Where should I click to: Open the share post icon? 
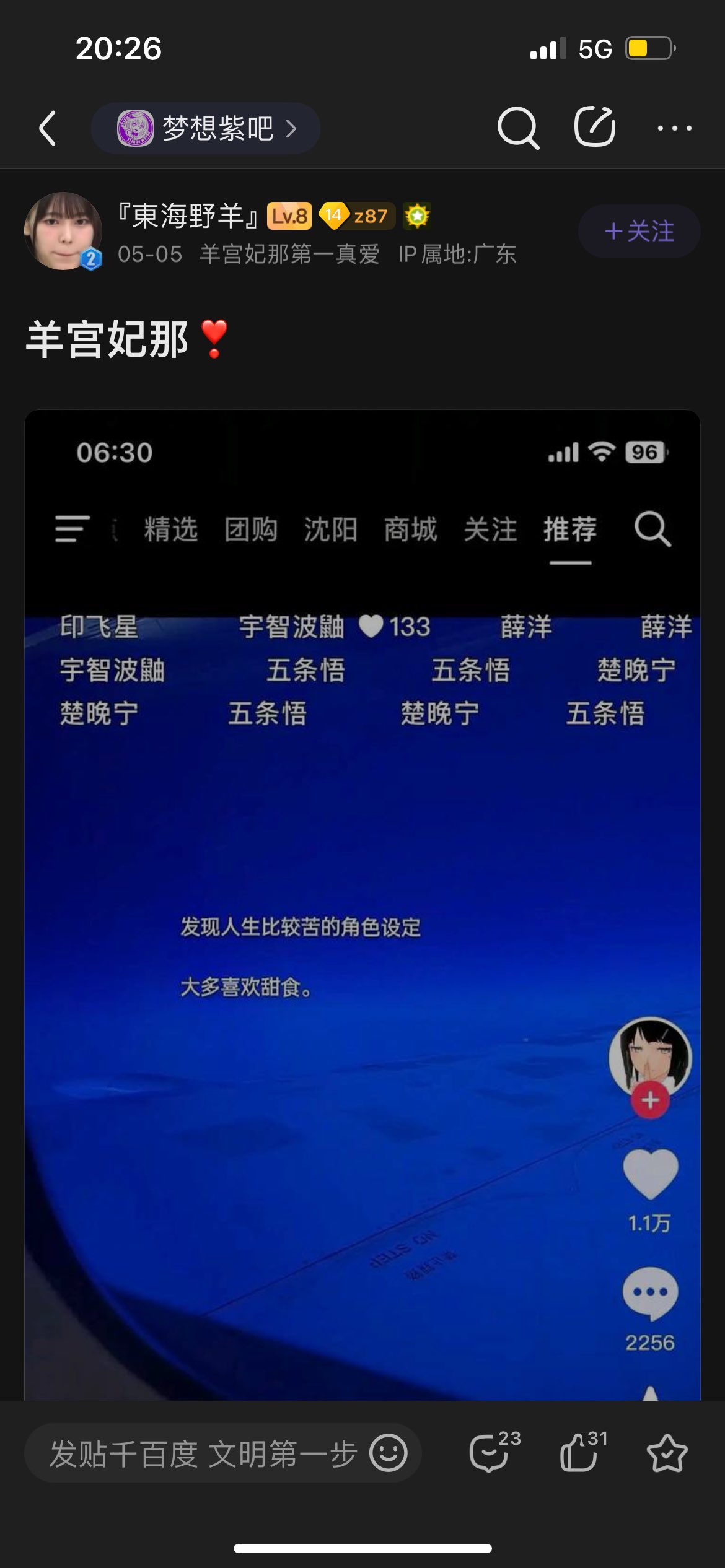click(x=594, y=127)
